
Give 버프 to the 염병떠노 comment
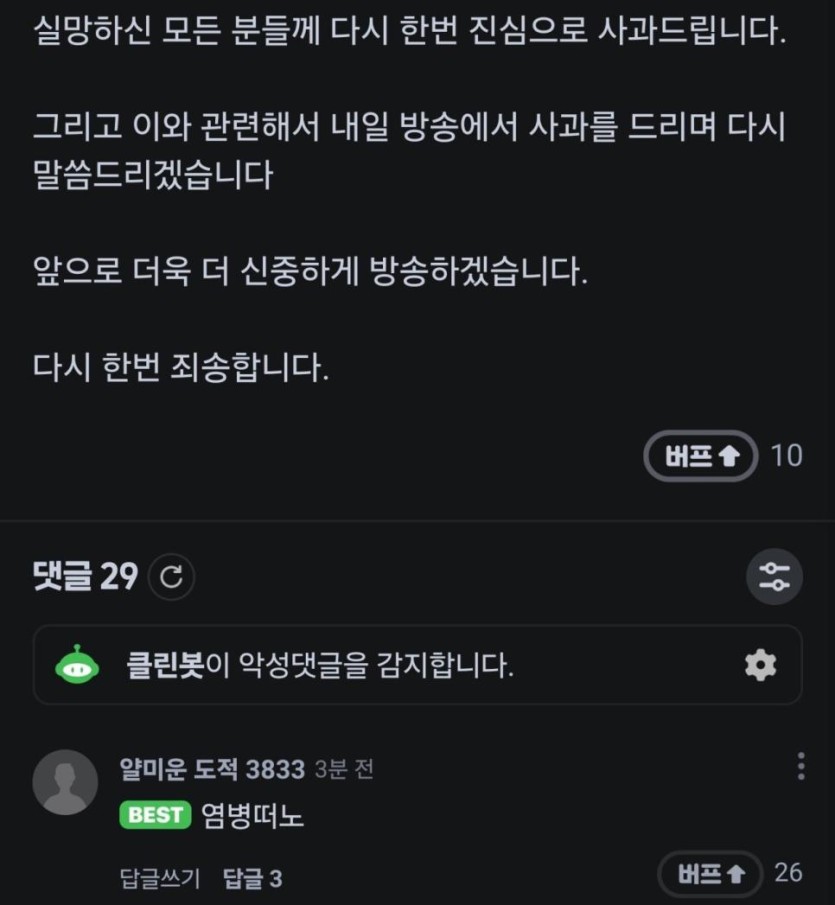pyautogui.click(x=711, y=874)
